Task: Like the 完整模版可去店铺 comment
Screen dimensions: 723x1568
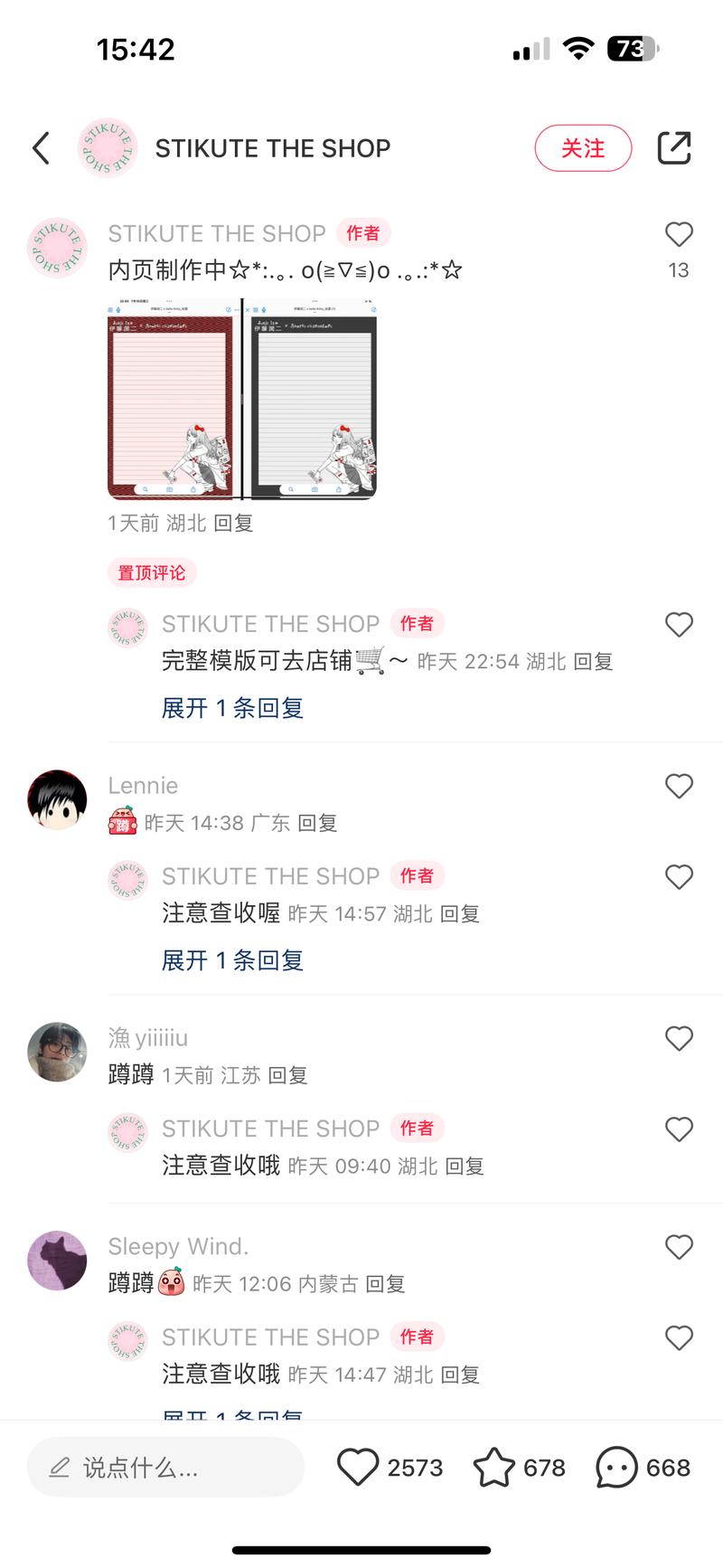Action: pyautogui.click(x=679, y=625)
